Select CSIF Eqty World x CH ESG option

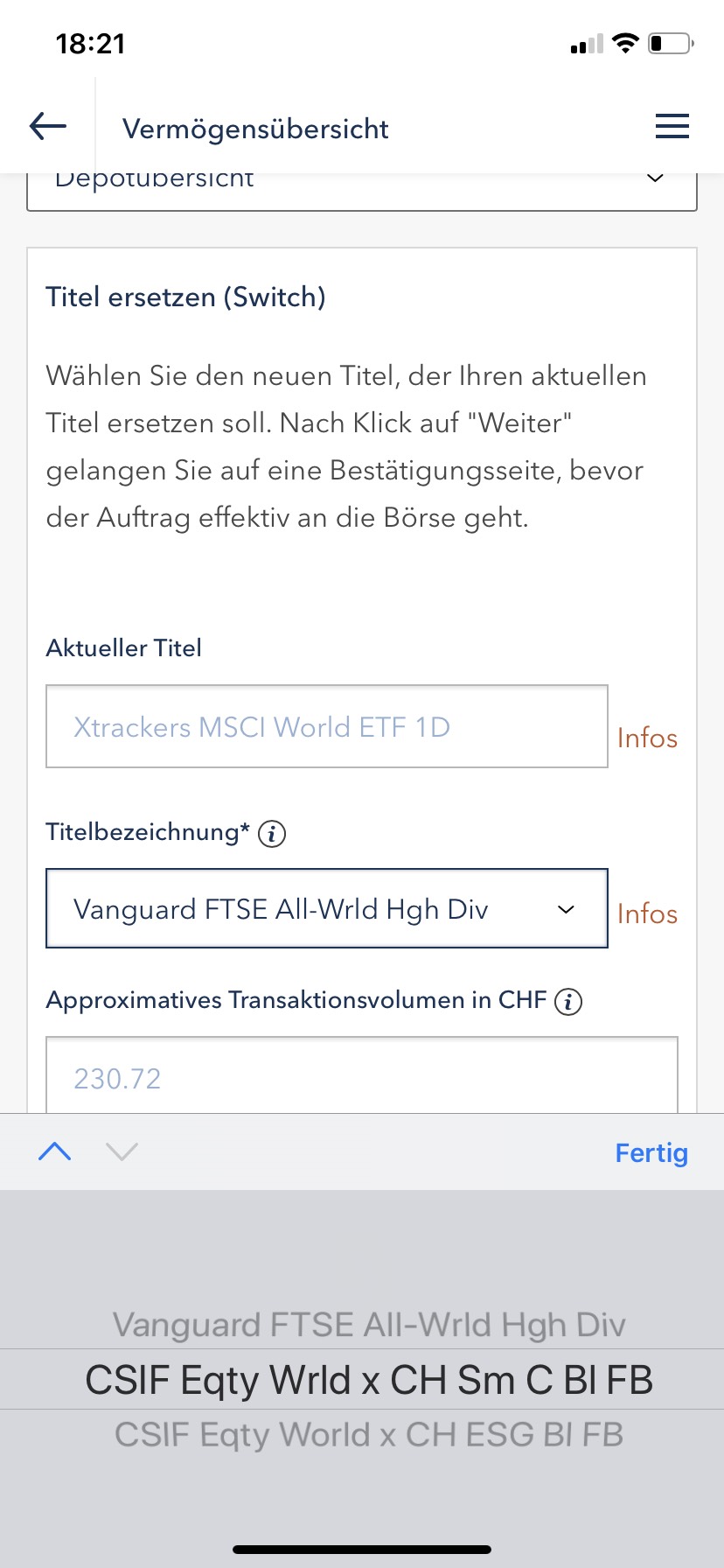click(x=369, y=1435)
